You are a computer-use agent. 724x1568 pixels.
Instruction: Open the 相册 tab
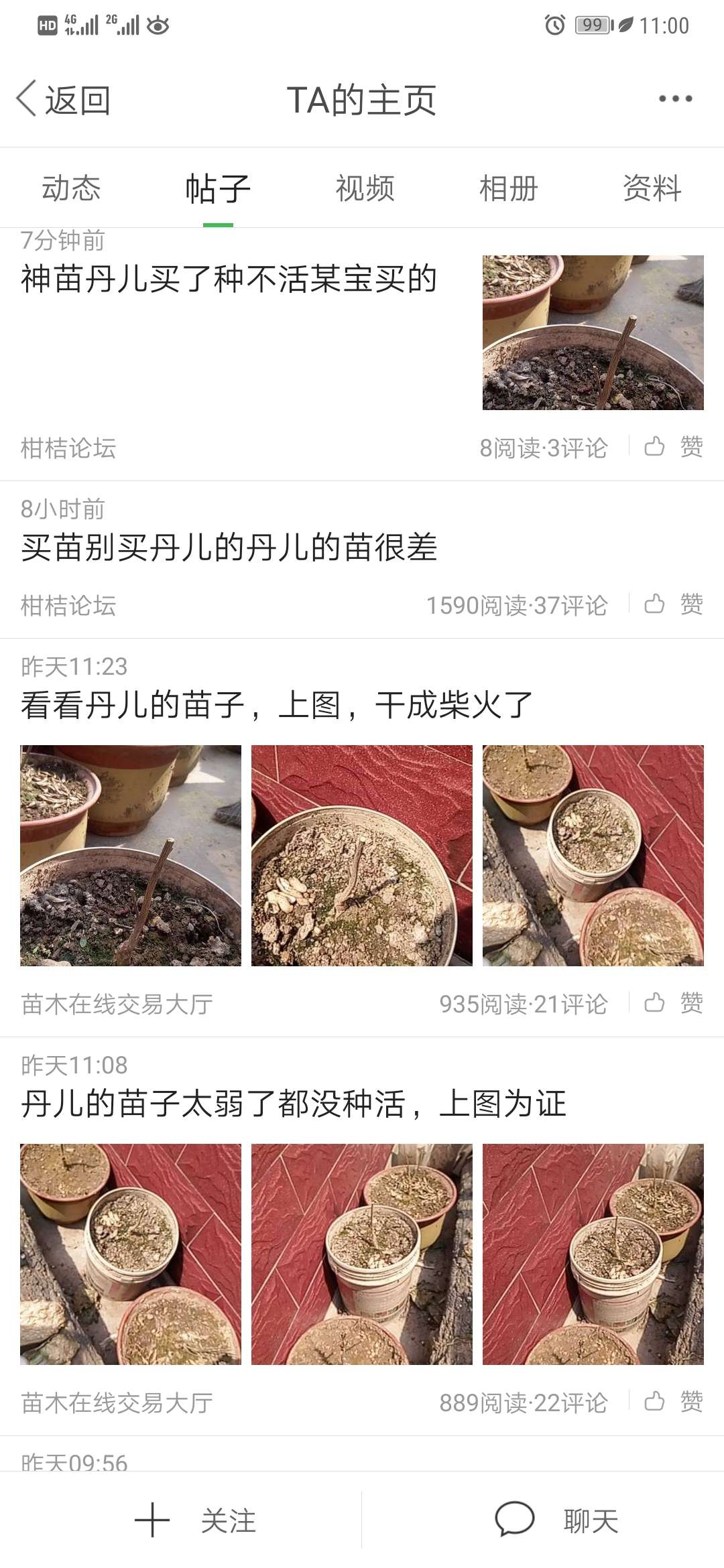[x=508, y=188]
